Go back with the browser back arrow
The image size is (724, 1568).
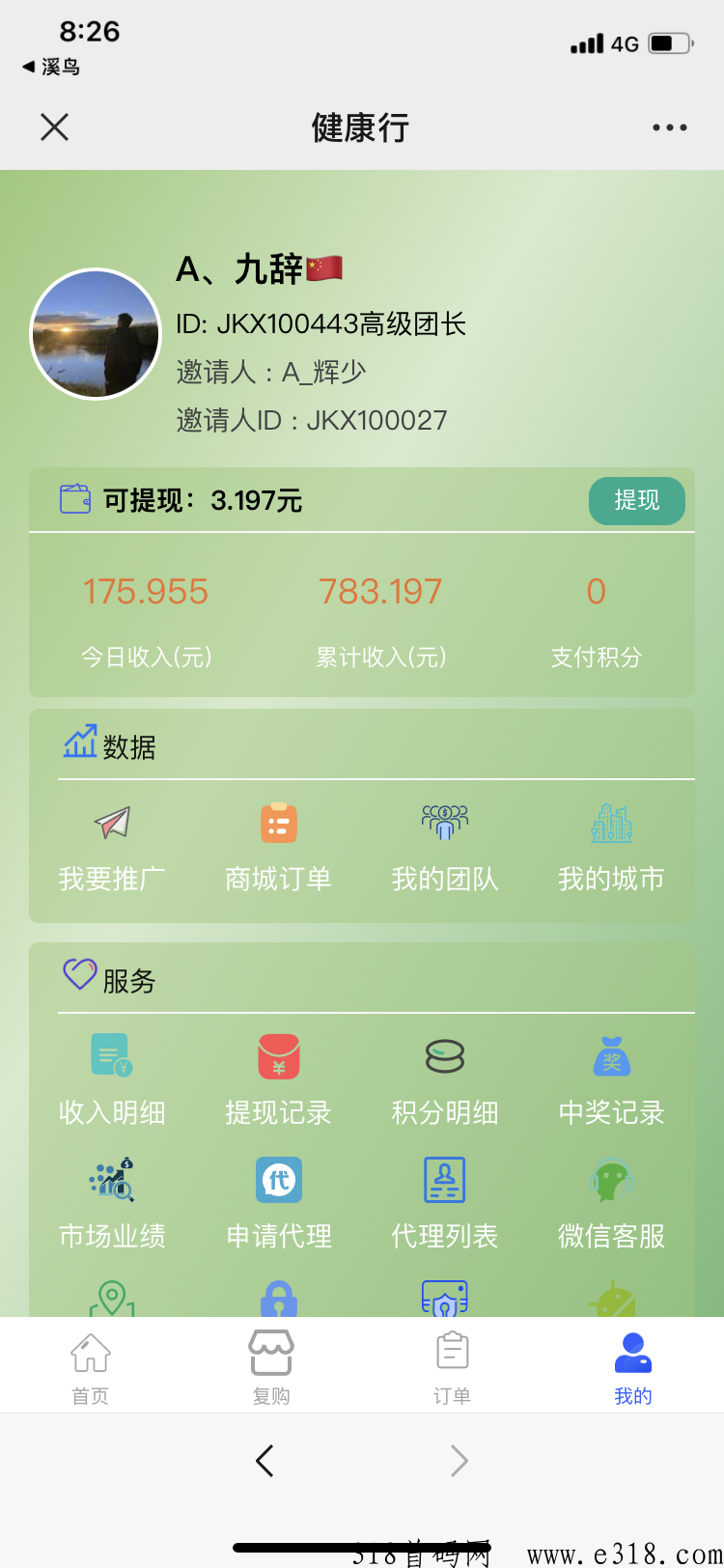[x=265, y=1460]
